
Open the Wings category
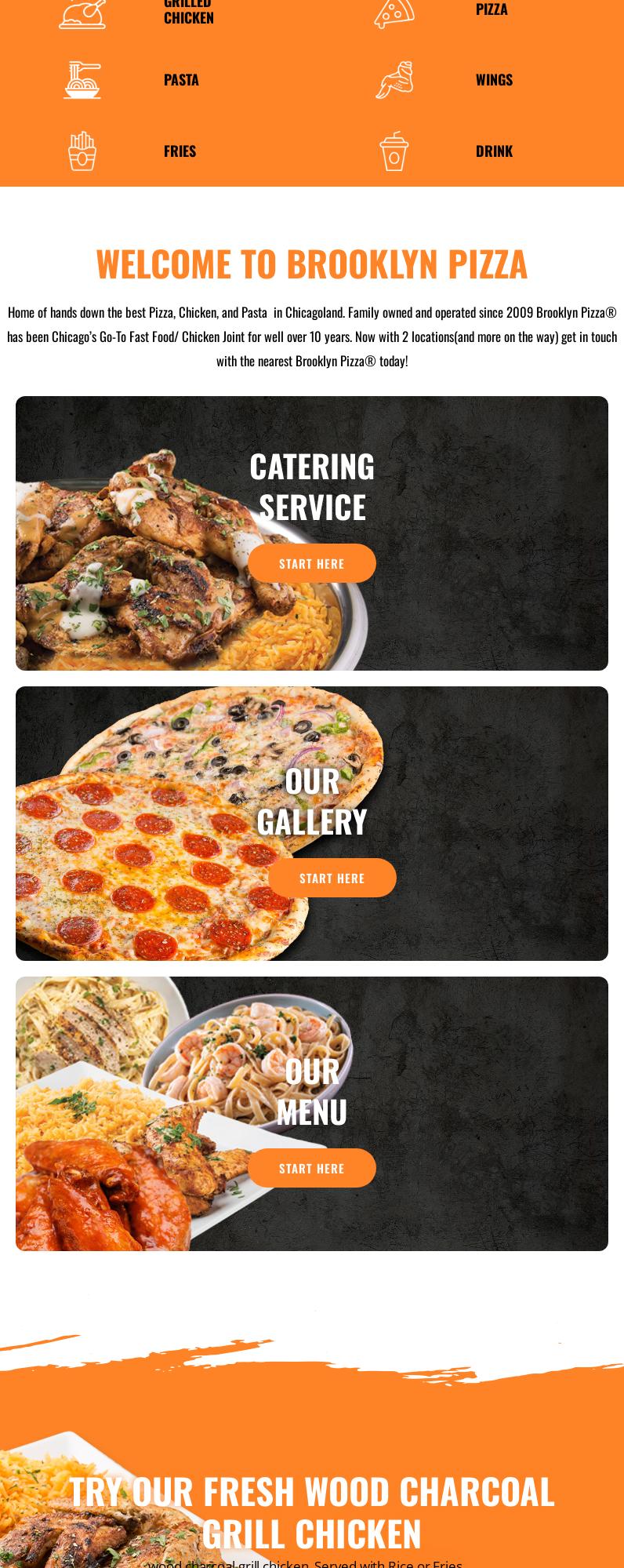[493, 80]
